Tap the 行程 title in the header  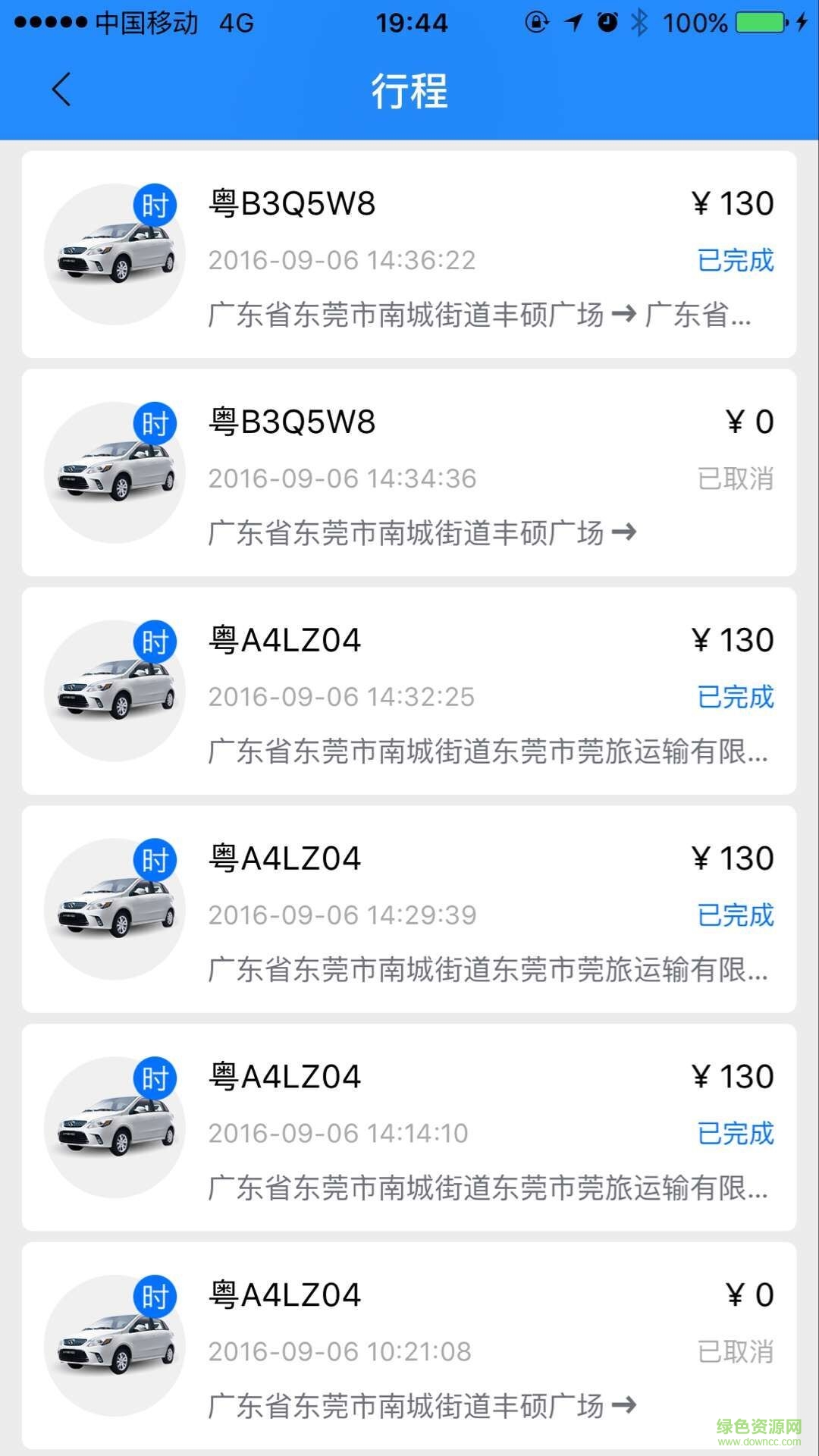tap(409, 91)
